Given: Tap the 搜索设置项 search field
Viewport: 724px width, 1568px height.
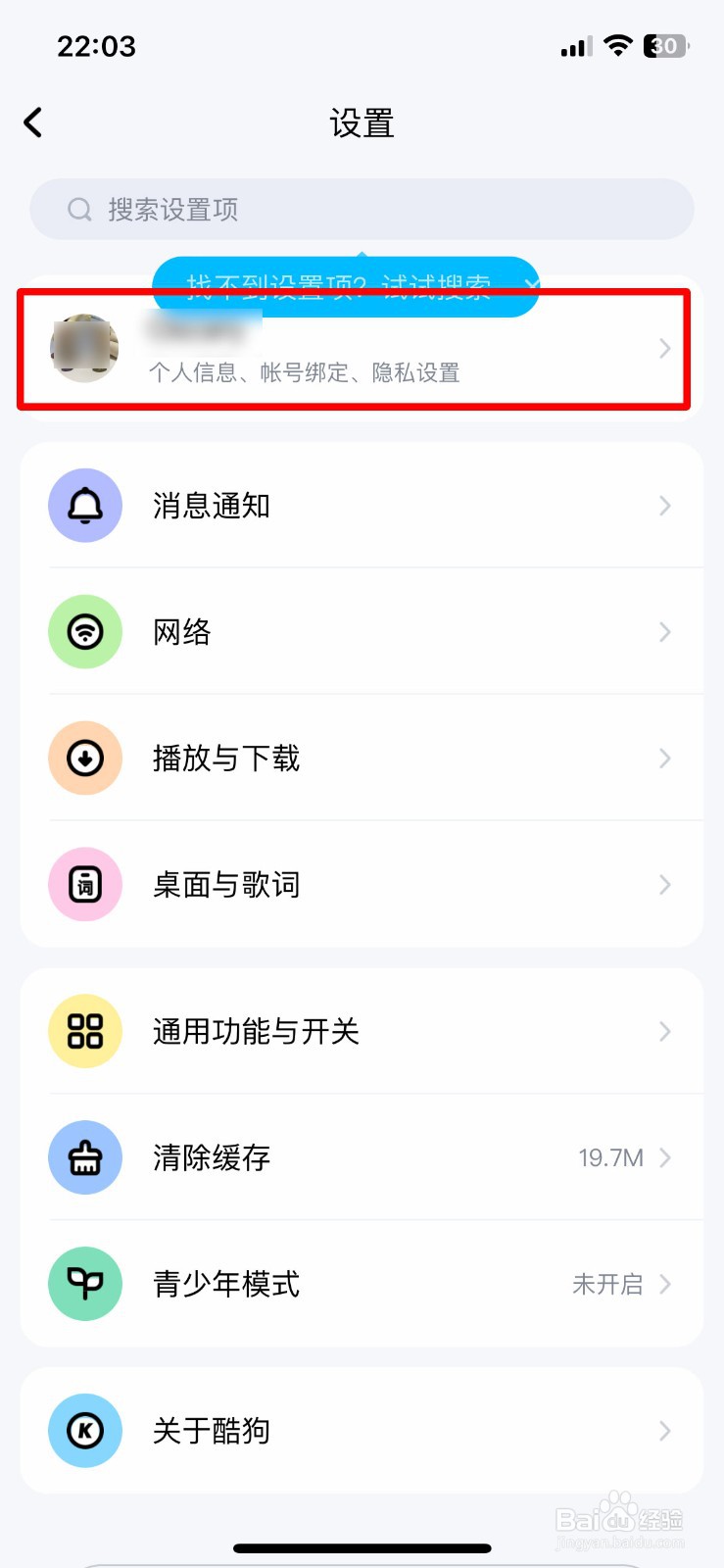Looking at the screenshot, I should click(x=362, y=209).
